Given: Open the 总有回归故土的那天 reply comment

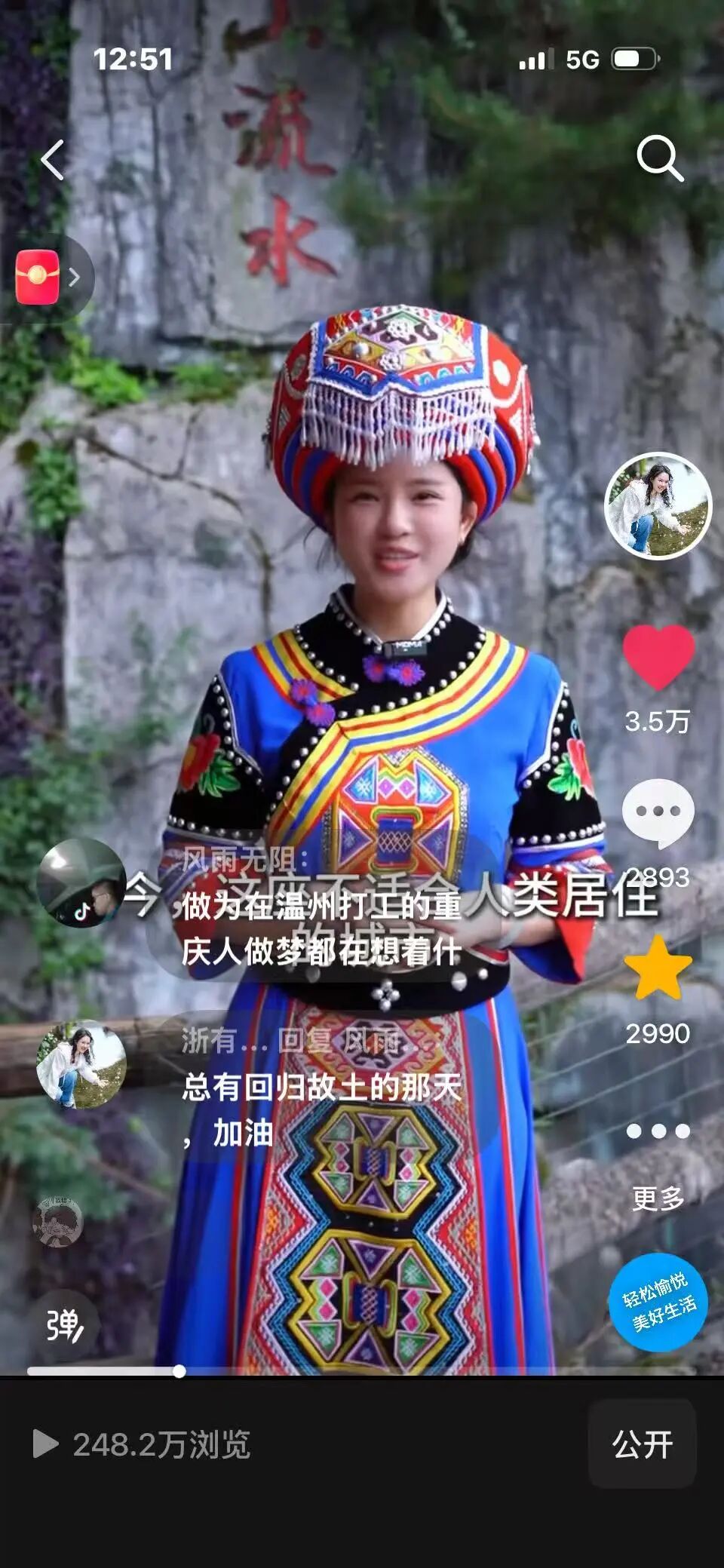Looking at the screenshot, I should pos(322,1088).
